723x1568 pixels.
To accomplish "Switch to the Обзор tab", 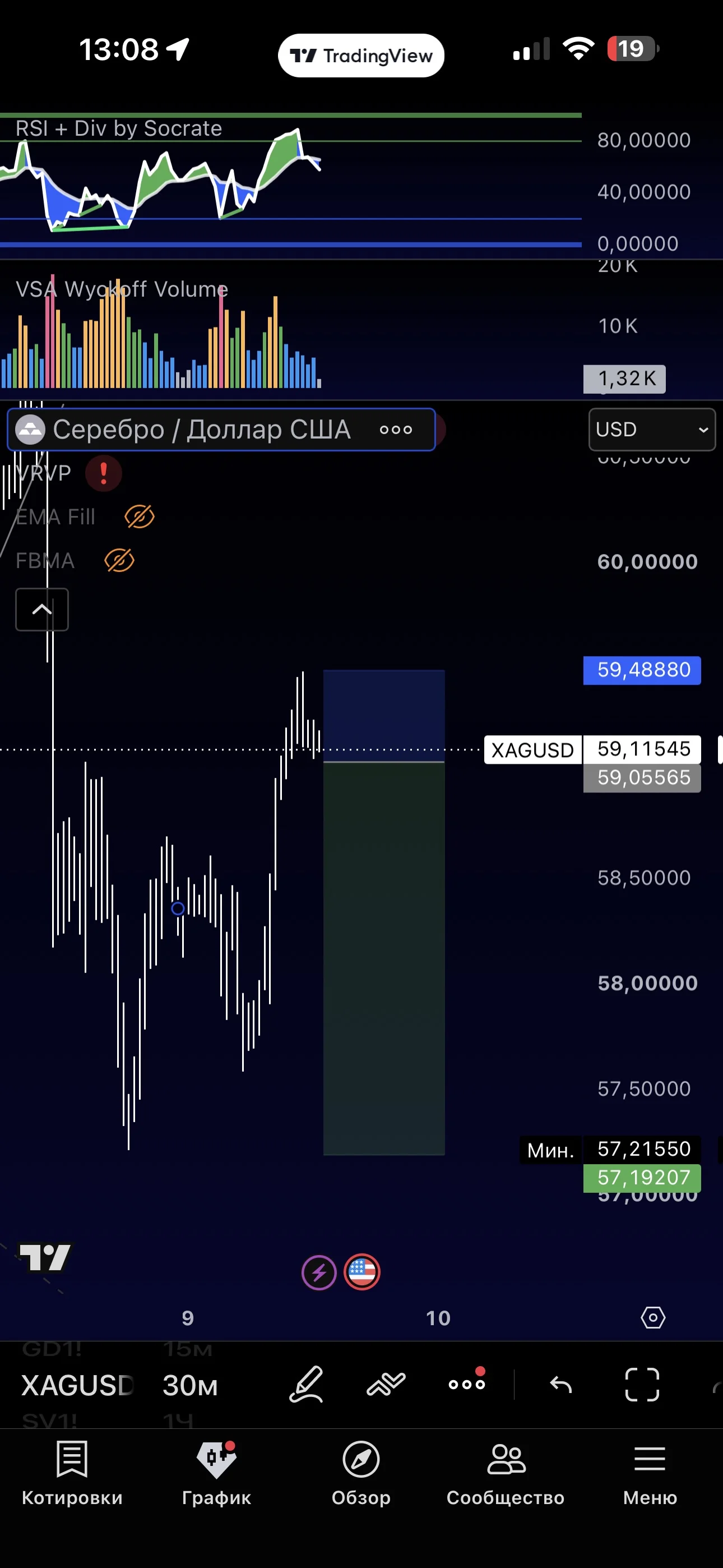I will [x=361, y=1473].
